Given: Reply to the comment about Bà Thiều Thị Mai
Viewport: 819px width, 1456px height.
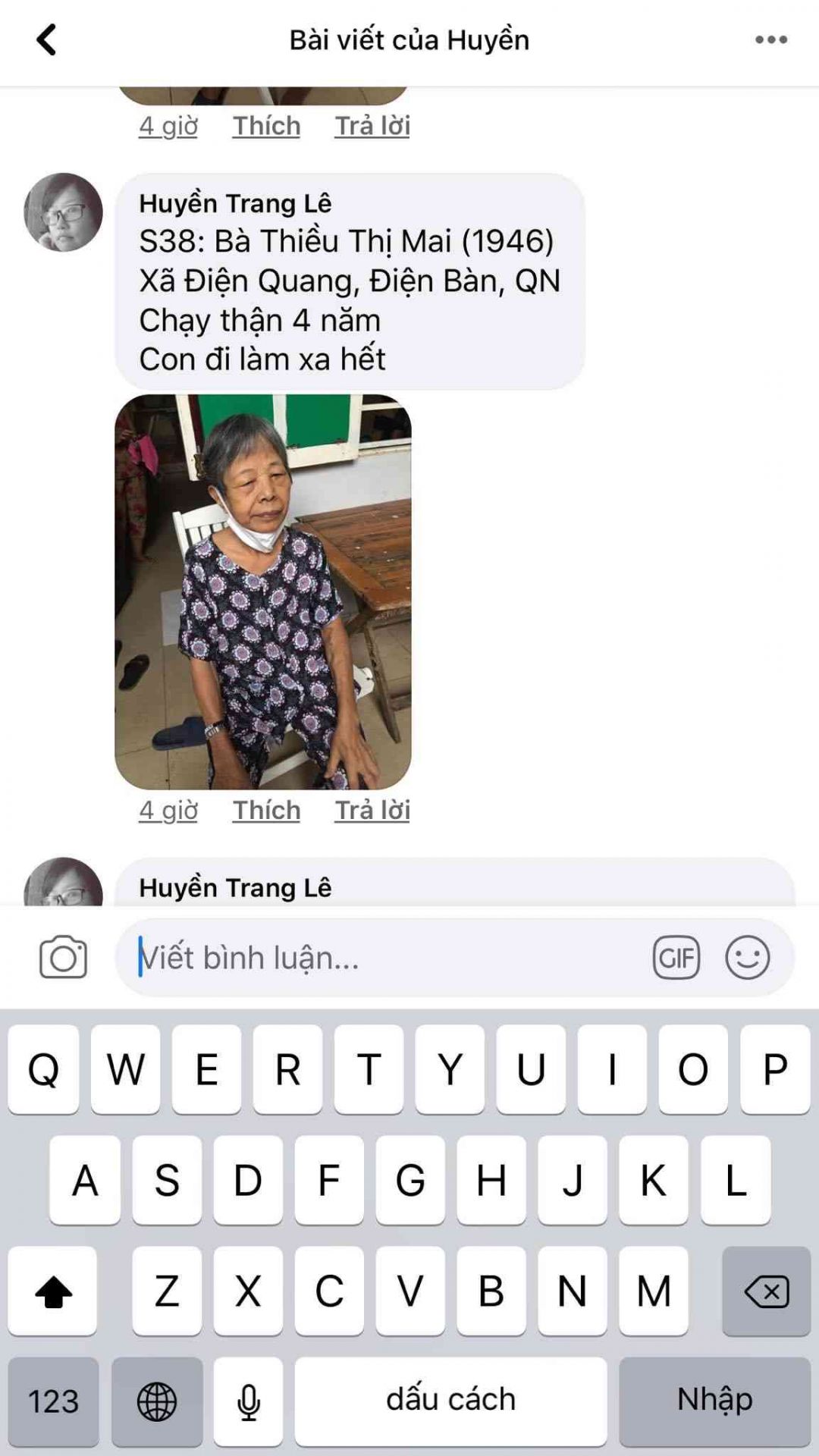Looking at the screenshot, I should click(x=372, y=810).
